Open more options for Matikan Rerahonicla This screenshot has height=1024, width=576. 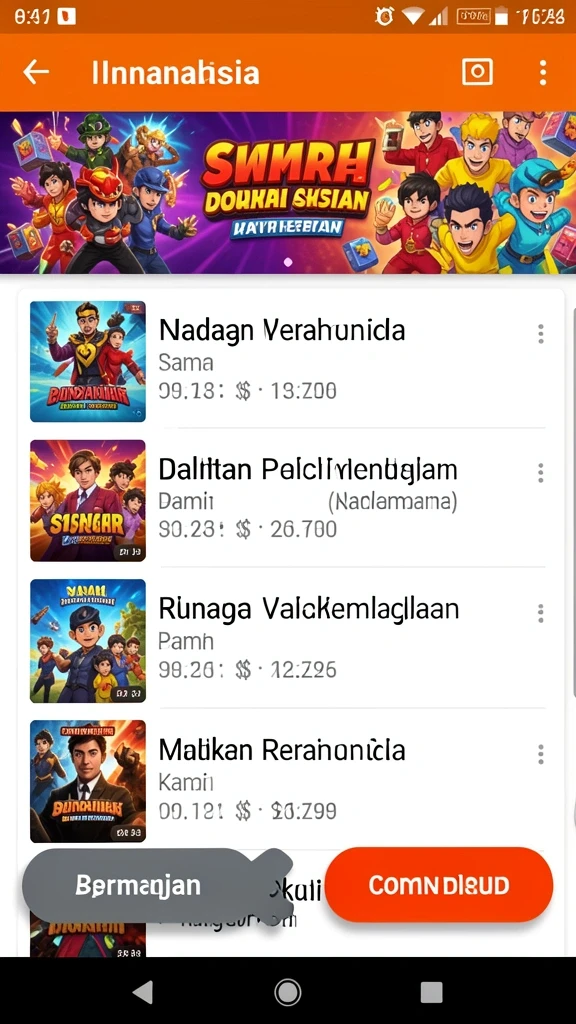pyautogui.click(x=541, y=754)
